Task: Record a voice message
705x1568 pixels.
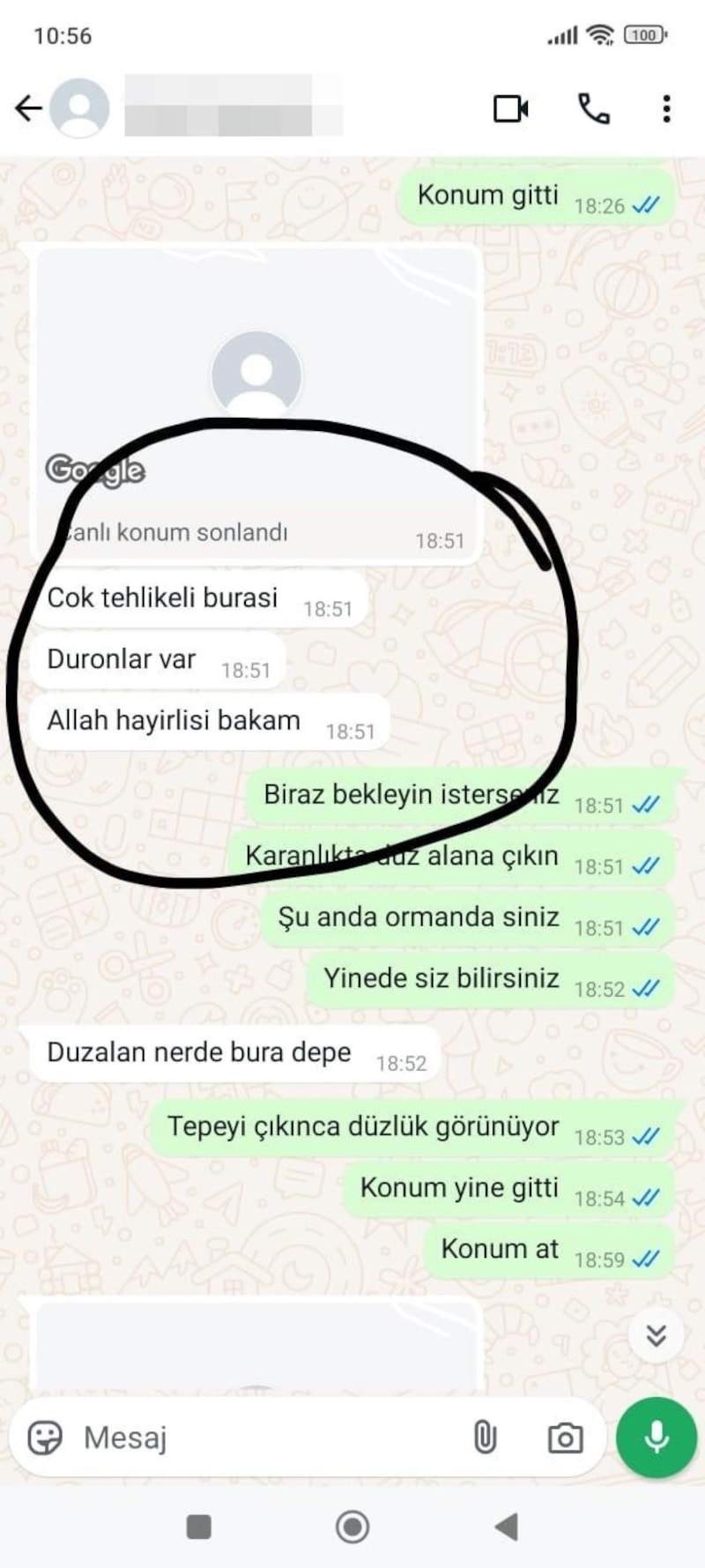Action: (657, 1438)
